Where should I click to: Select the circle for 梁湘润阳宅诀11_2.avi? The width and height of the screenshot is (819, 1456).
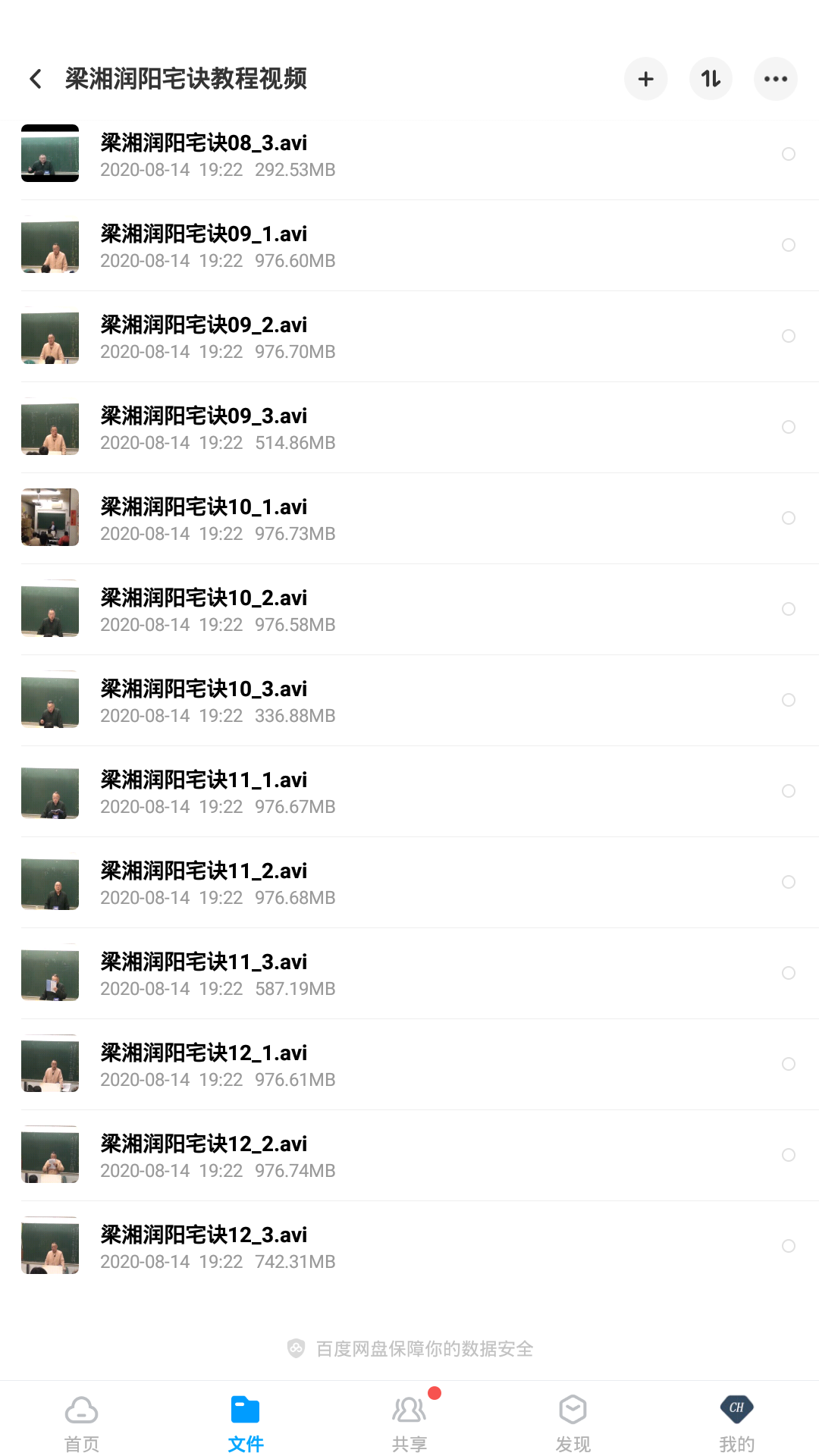tap(788, 882)
